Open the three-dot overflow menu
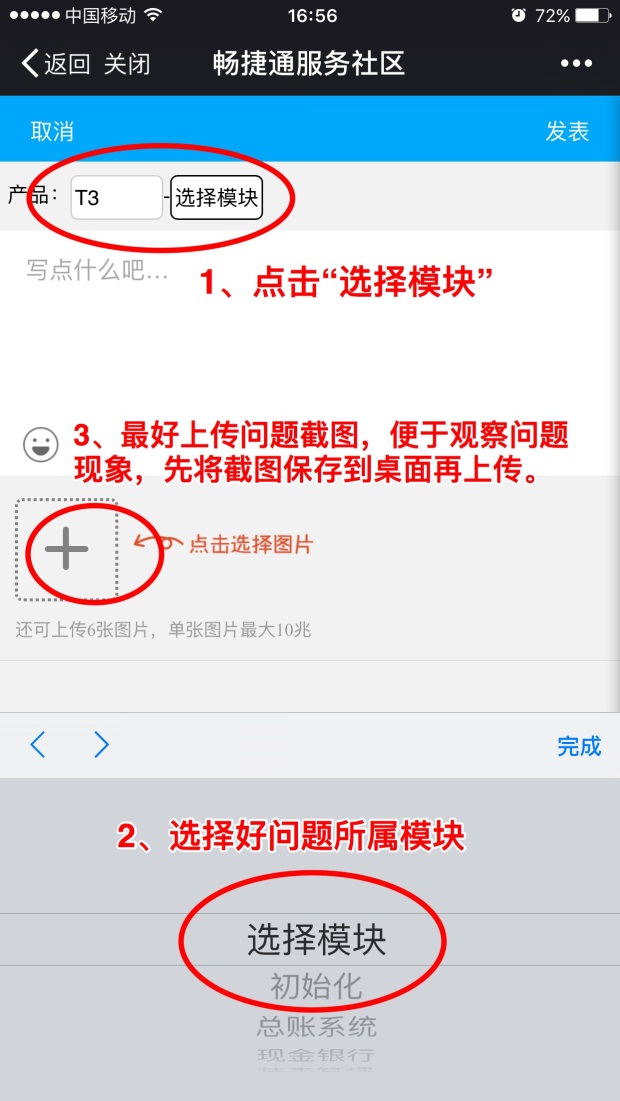Viewport: 620px width, 1101px height. [x=576, y=64]
